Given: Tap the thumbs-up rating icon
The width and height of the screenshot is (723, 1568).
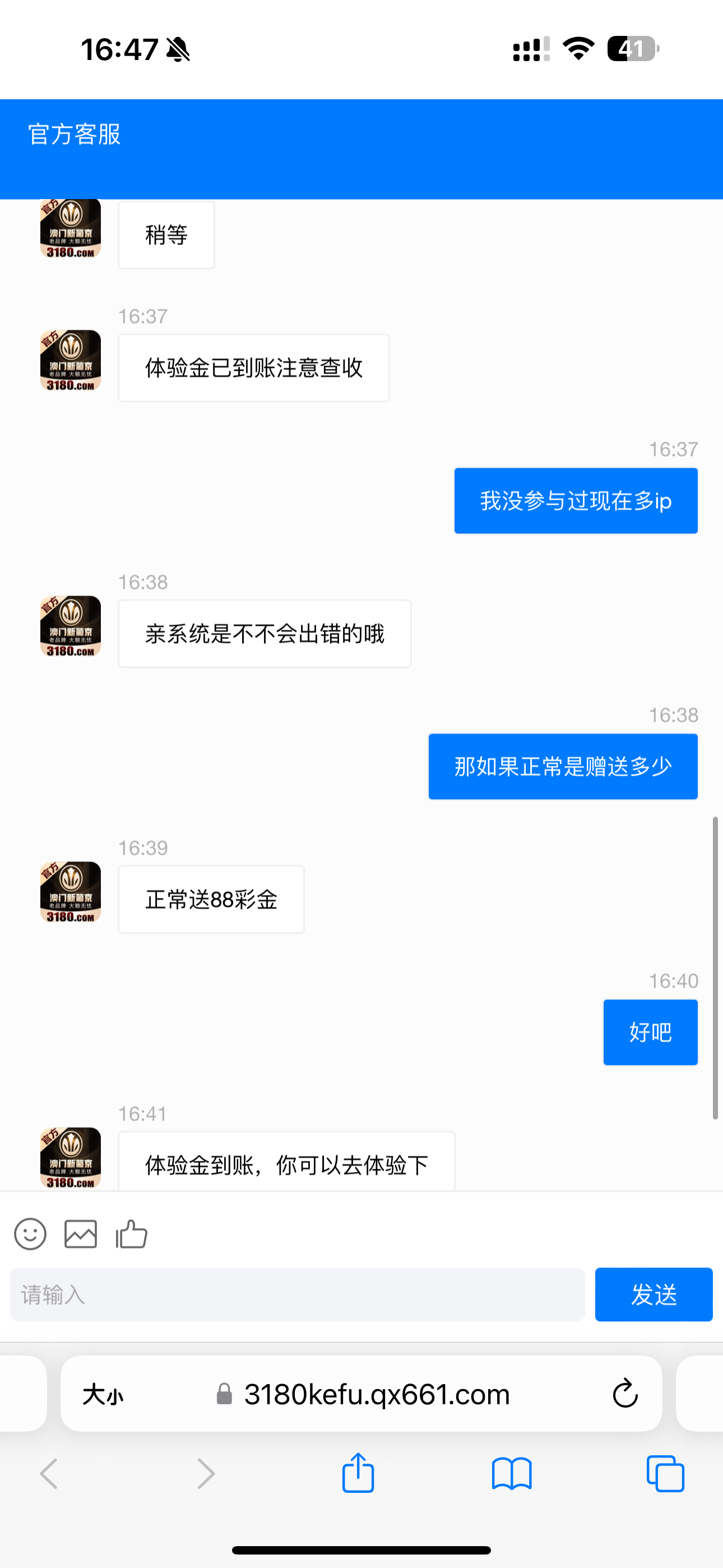Looking at the screenshot, I should coord(132,1234).
